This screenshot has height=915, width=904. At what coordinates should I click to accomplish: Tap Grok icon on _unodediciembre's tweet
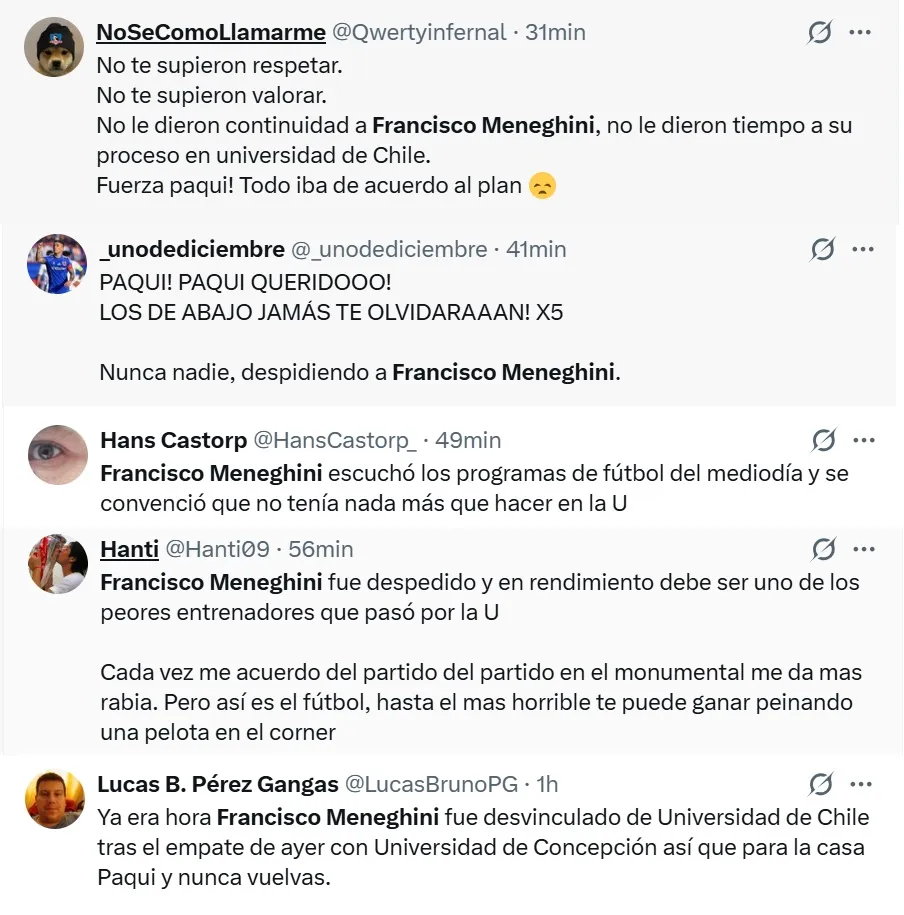(822, 249)
